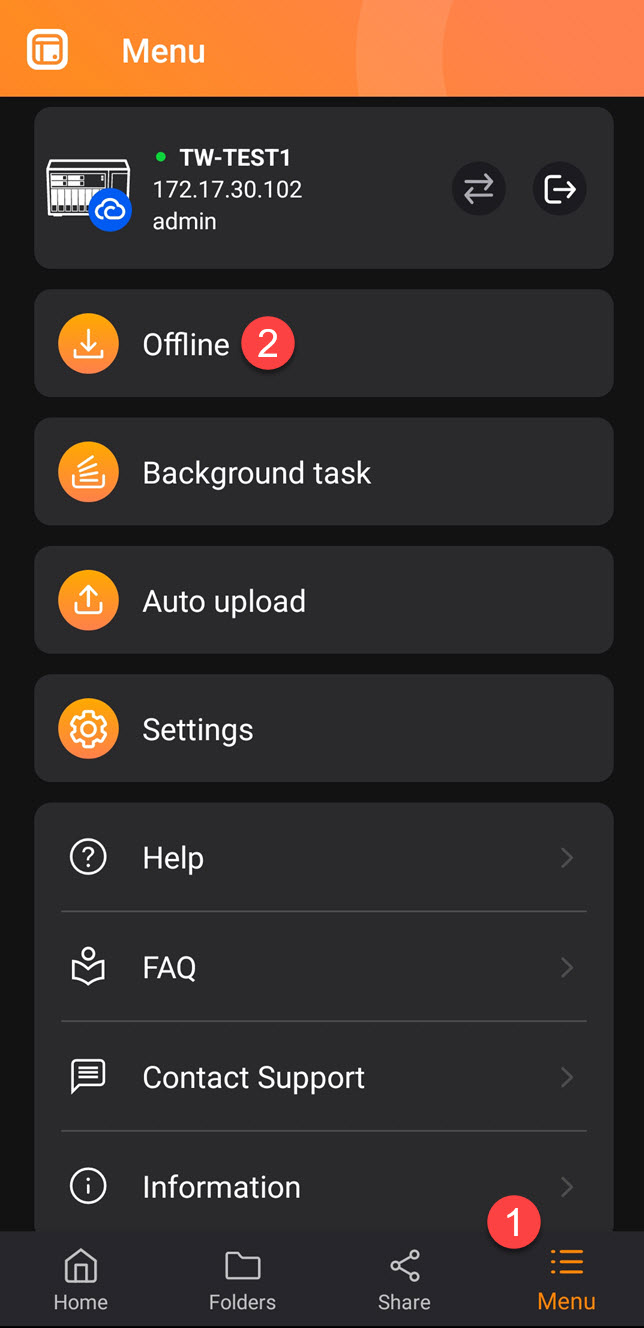Tap the Menu tab
Screen dimensions: 644x1328
click(566, 1280)
